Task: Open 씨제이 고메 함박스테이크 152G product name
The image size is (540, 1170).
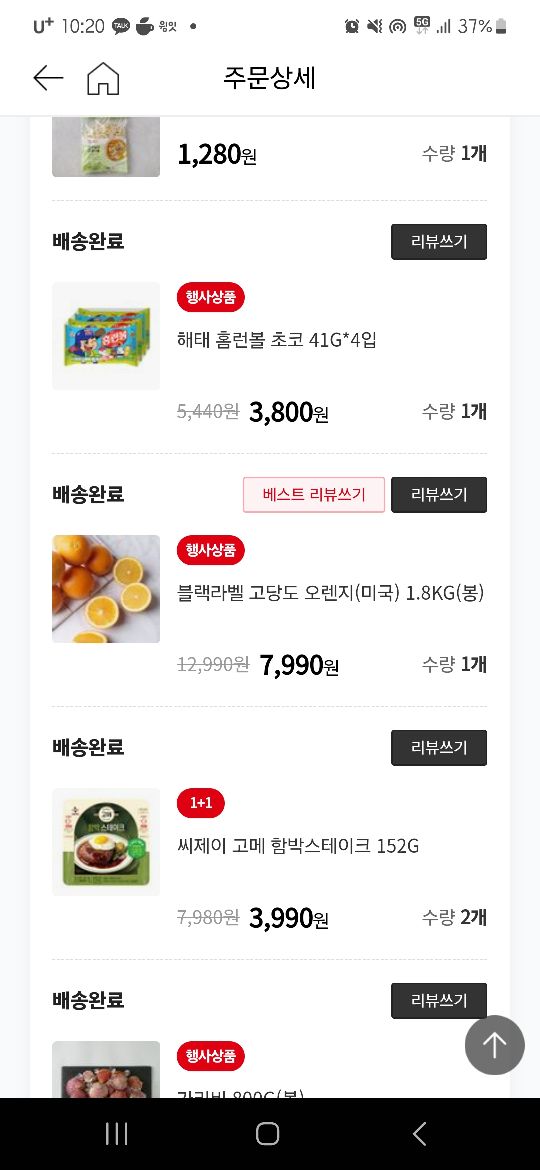Action: pos(298,846)
